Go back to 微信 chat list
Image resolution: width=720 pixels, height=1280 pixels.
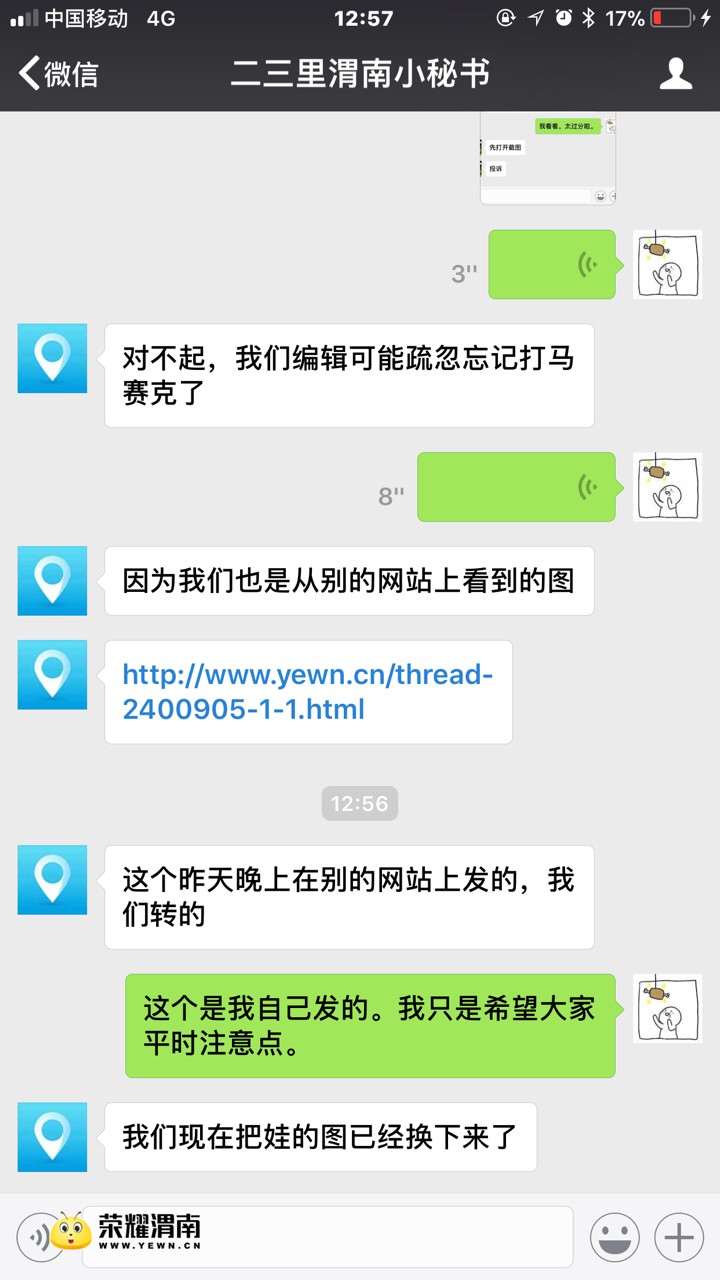[x=58, y=74]
